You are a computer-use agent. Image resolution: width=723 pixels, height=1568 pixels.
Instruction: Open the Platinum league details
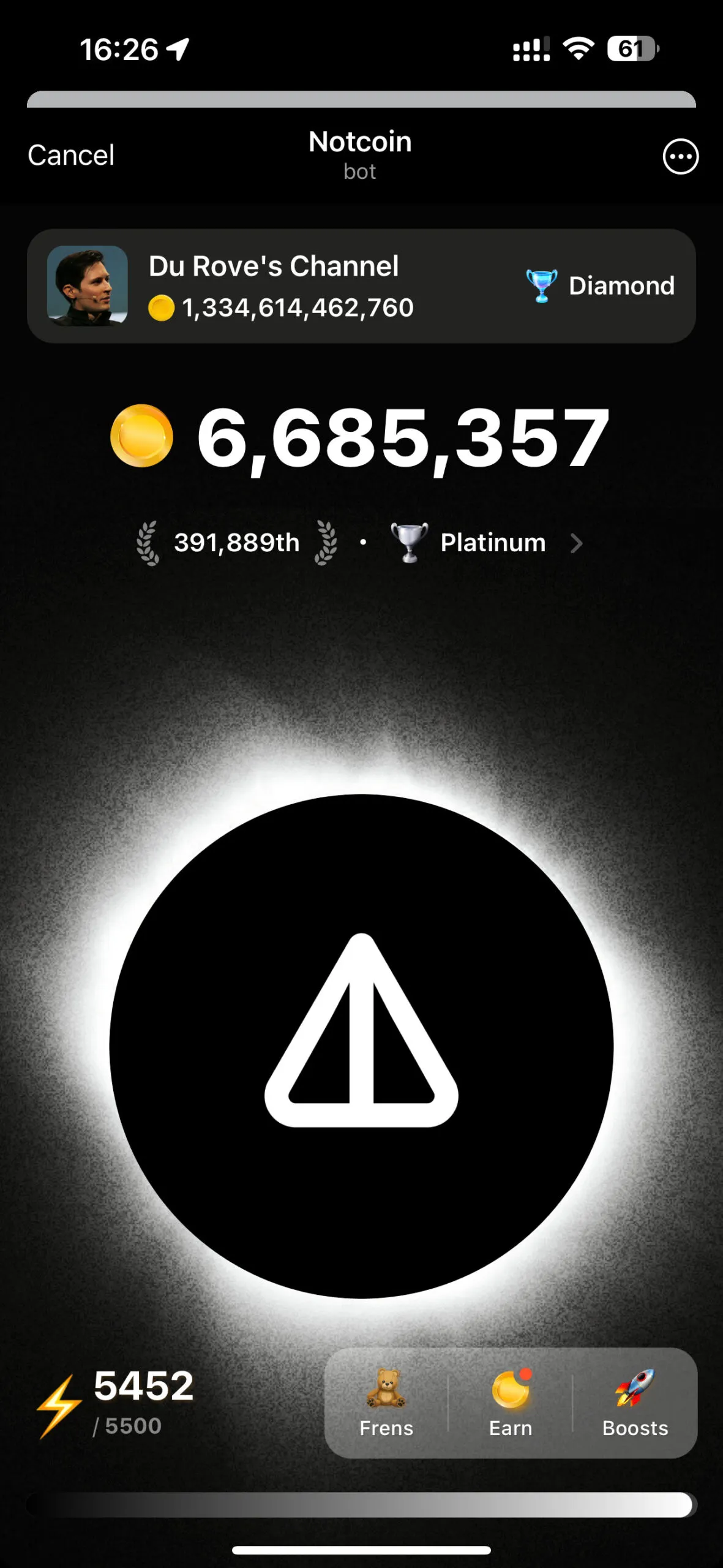pyautogui.click(x=493, y=543)
